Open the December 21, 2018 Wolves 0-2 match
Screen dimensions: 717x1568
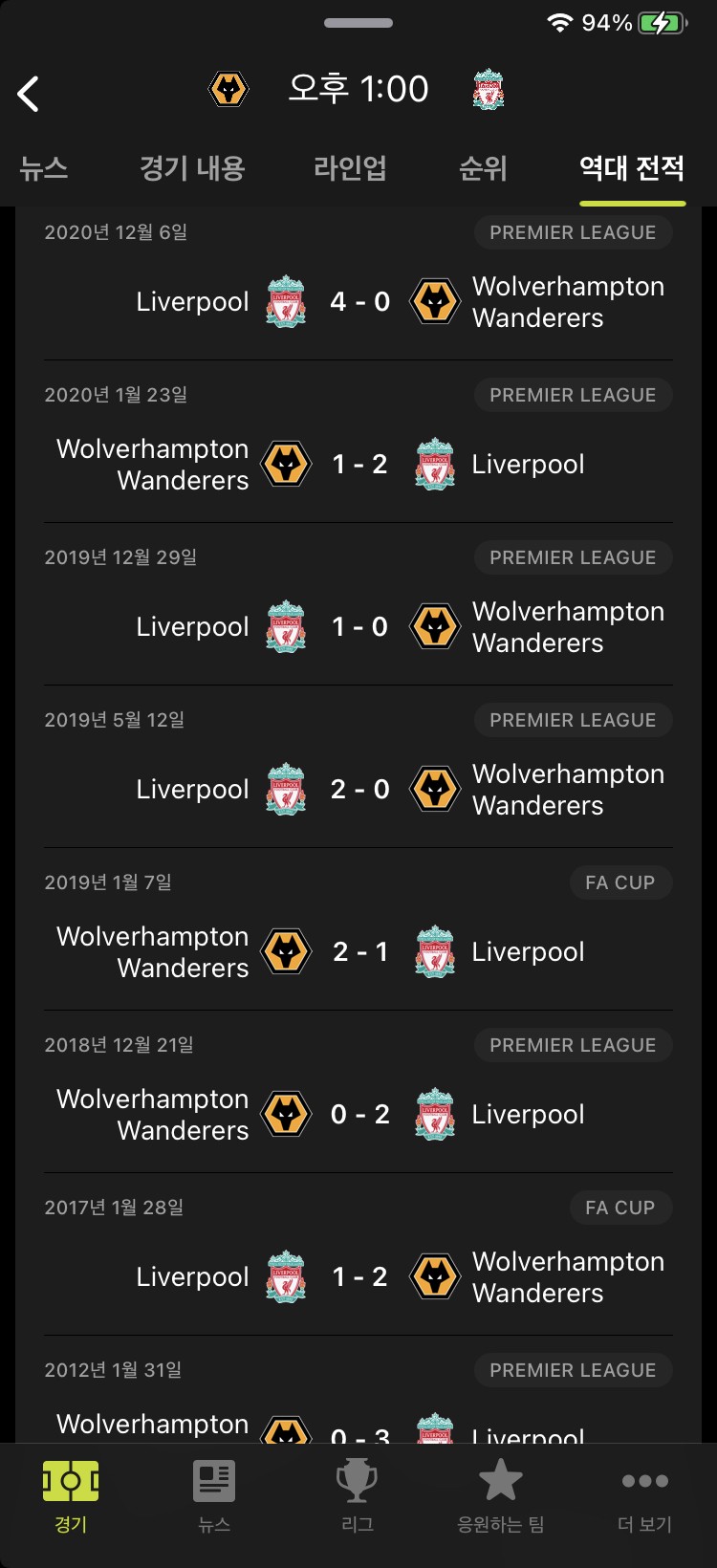358,1092
